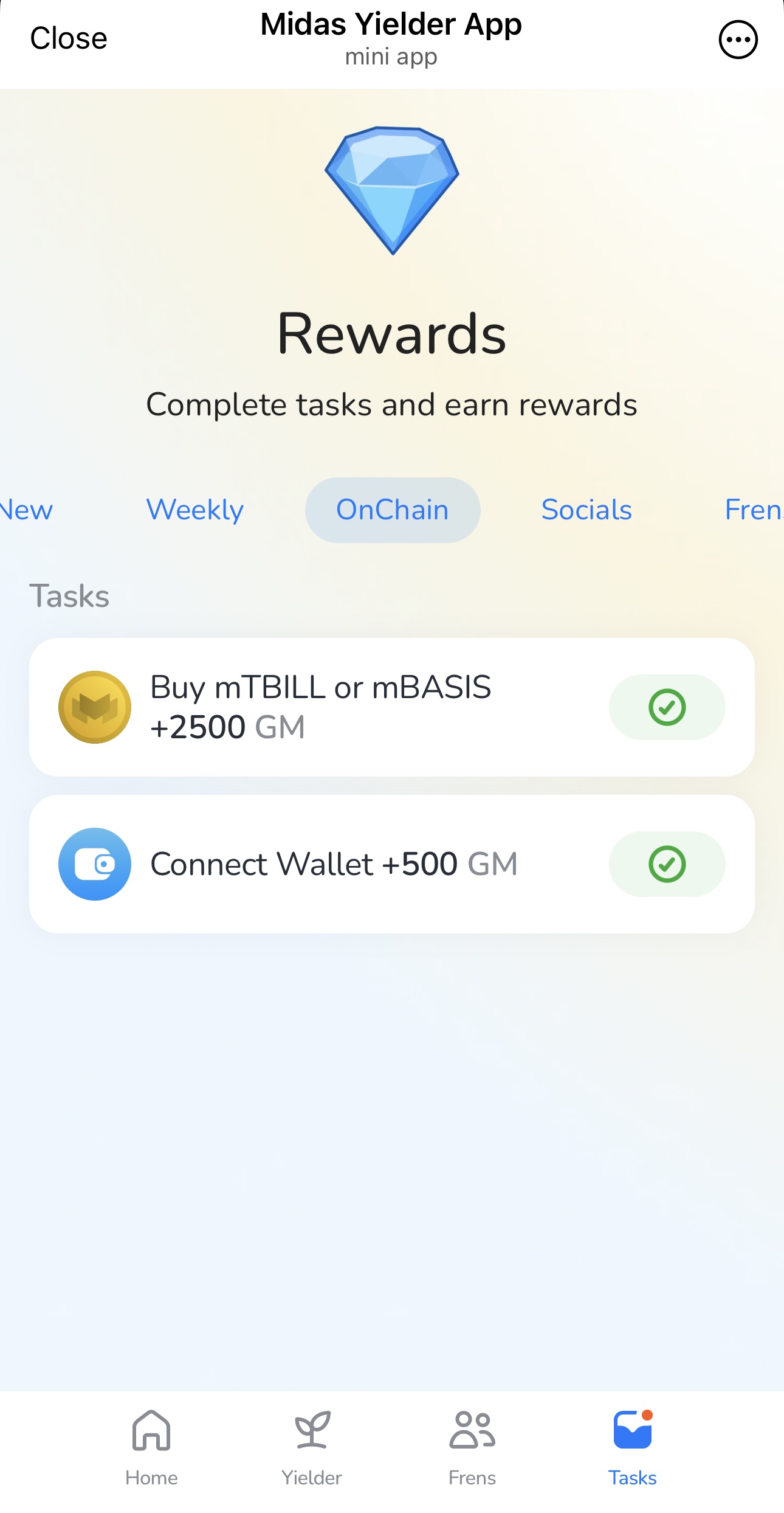
Task: Close the Midas Yielder mini app
Action: click(x=69, y=38)
